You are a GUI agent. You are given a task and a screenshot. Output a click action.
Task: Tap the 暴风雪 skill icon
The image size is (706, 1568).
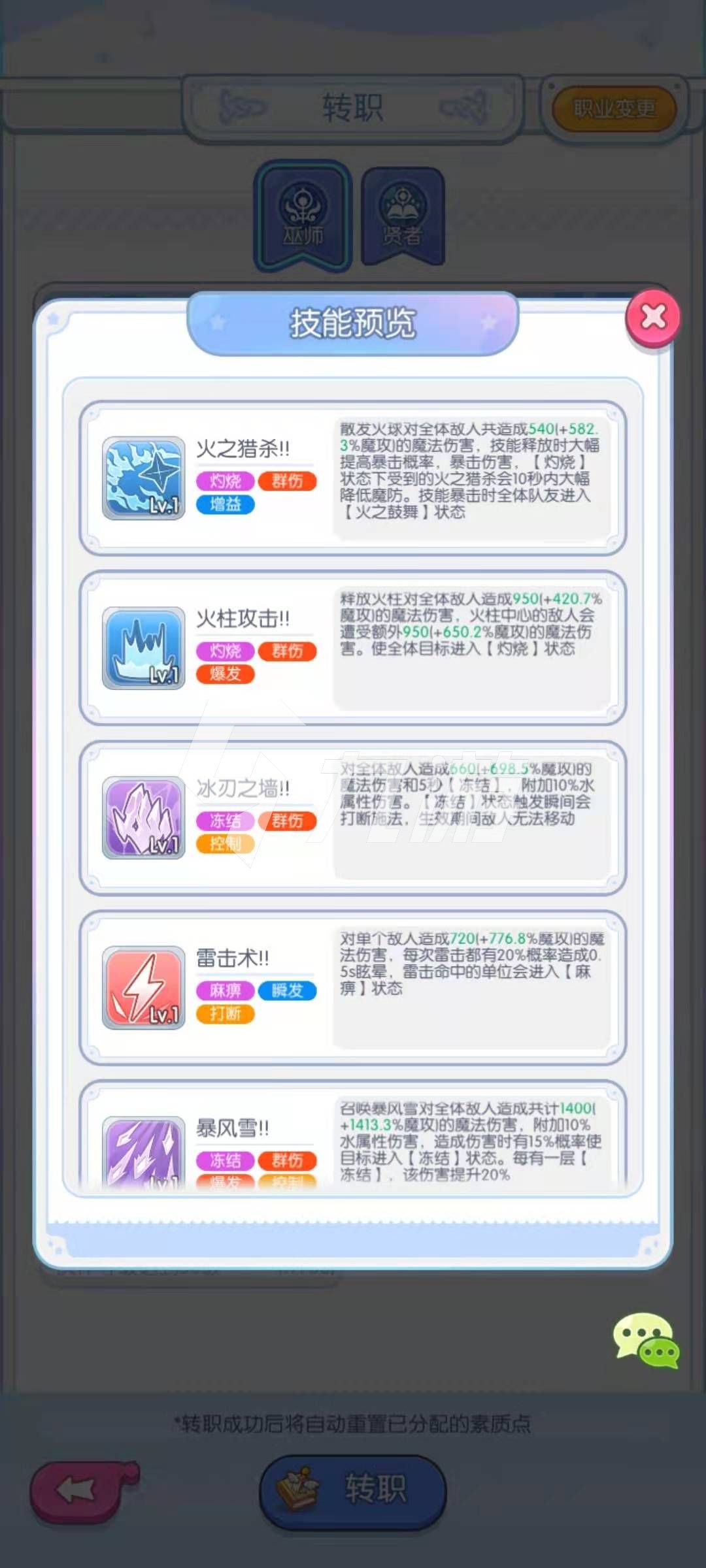click(x=144, y=1151)
